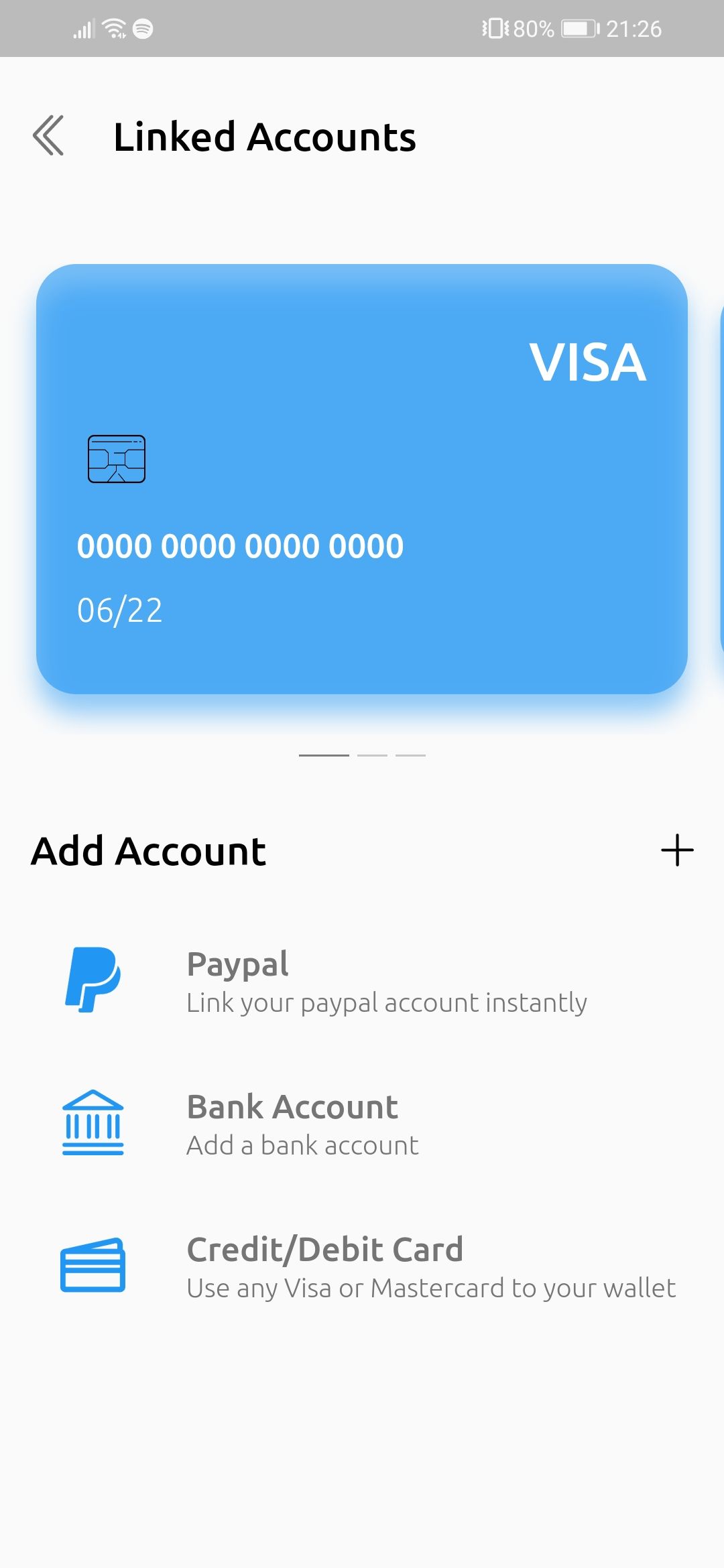Open the VISA card ending 0000
This screenshot has height=1568, width=724.
pyautogui.click(x=362, y=478)
